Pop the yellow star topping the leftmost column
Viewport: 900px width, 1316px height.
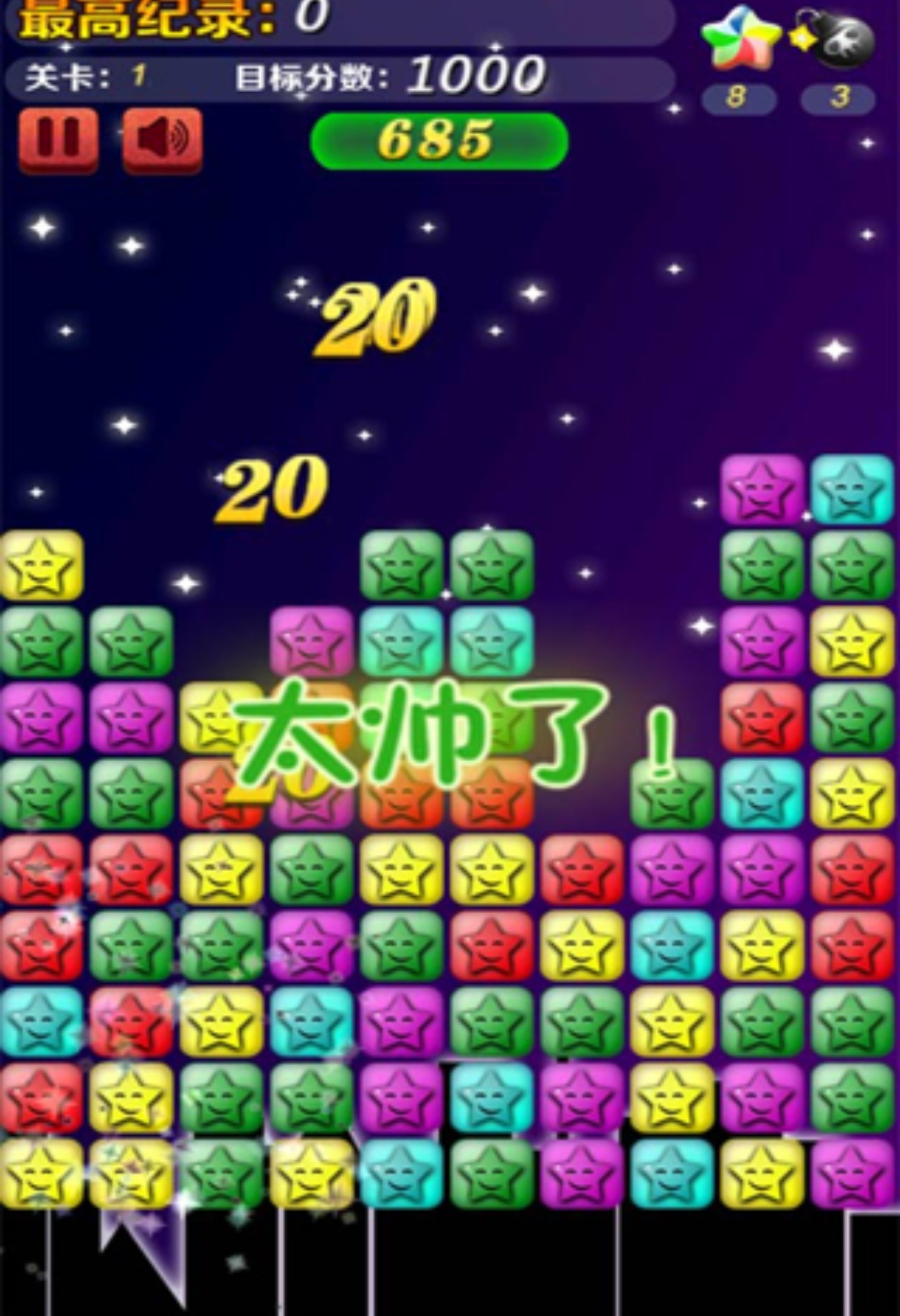pos(41,566)
